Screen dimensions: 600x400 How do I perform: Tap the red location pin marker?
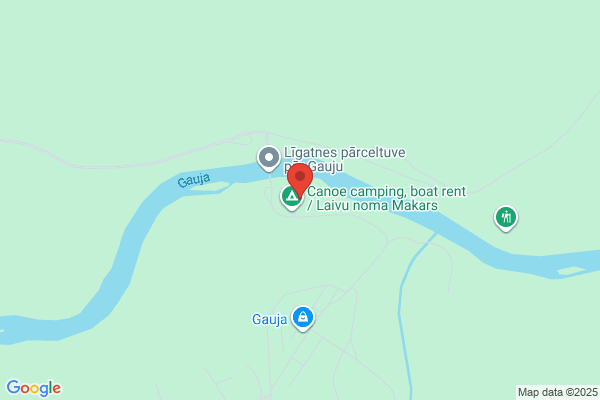point(298,180)
